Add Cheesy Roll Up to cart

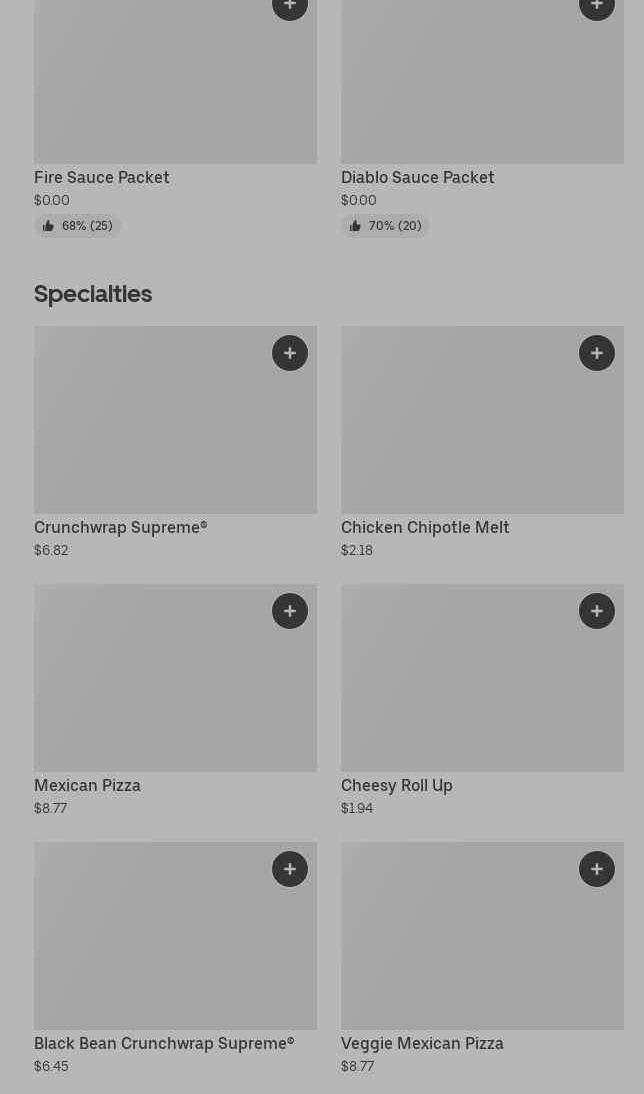pyautogui.click(x=597, y=611)
